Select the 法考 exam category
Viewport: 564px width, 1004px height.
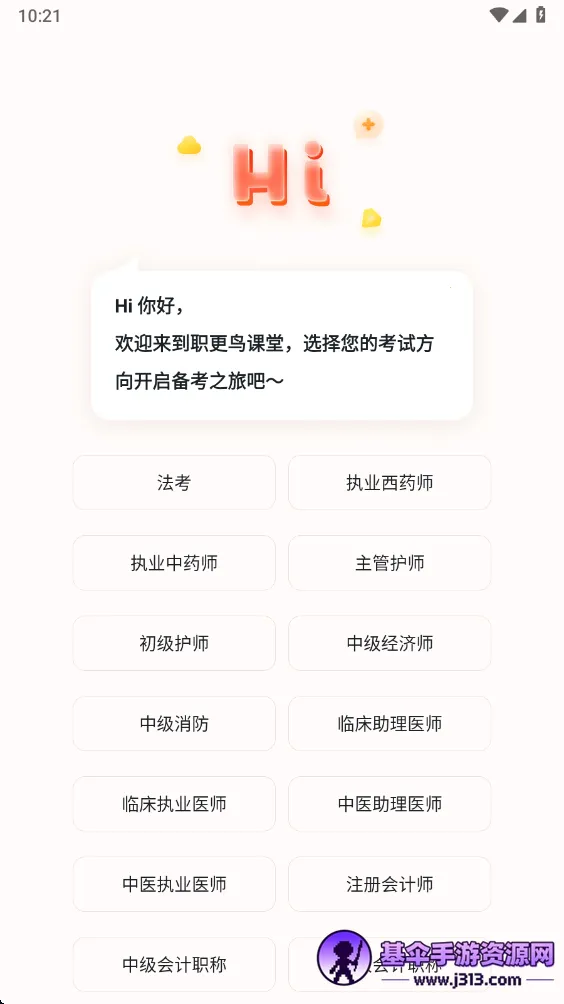[x=174, y=483]
